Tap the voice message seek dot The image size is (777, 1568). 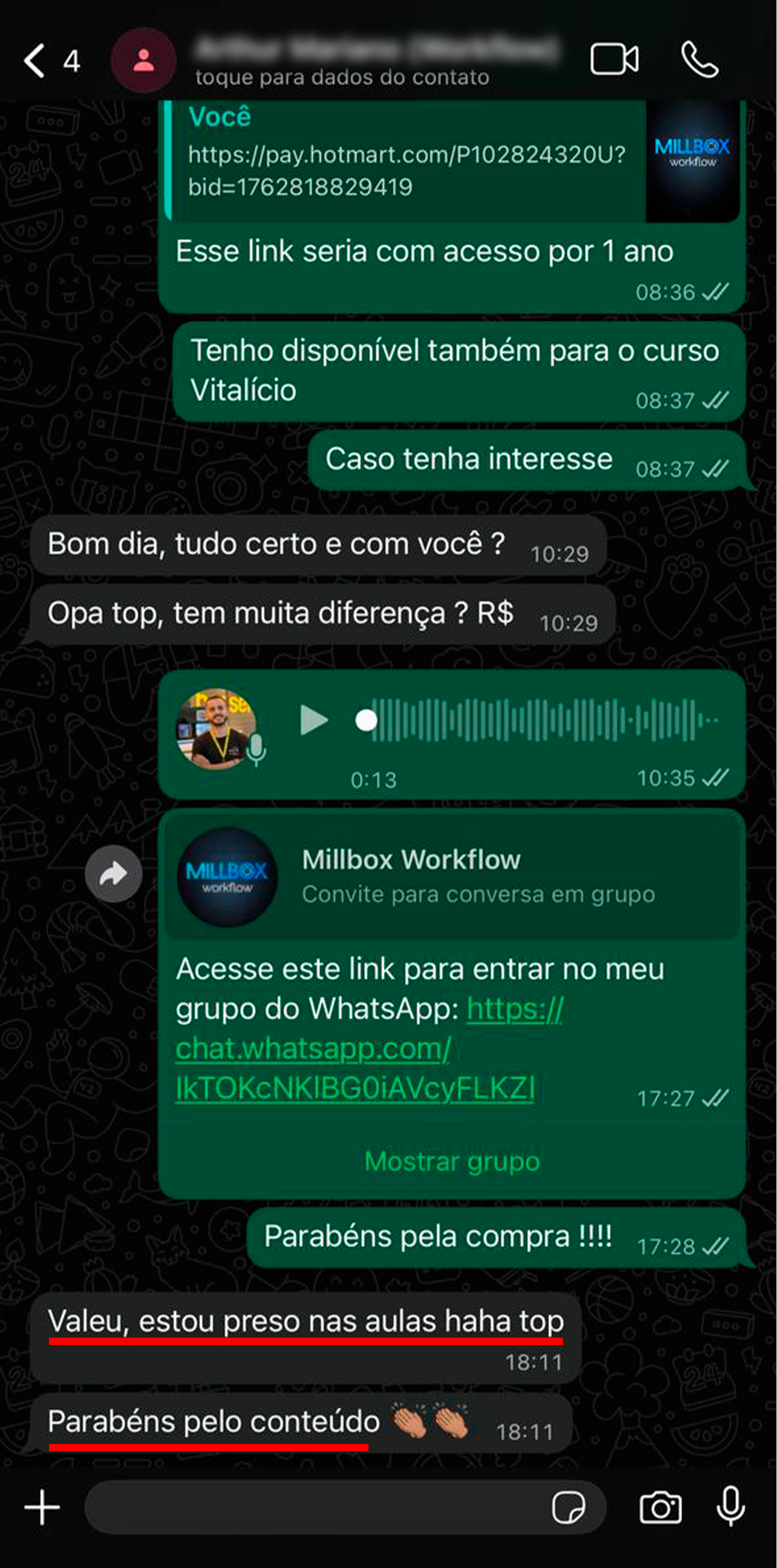pyautogui.click(x=367, y=720)
